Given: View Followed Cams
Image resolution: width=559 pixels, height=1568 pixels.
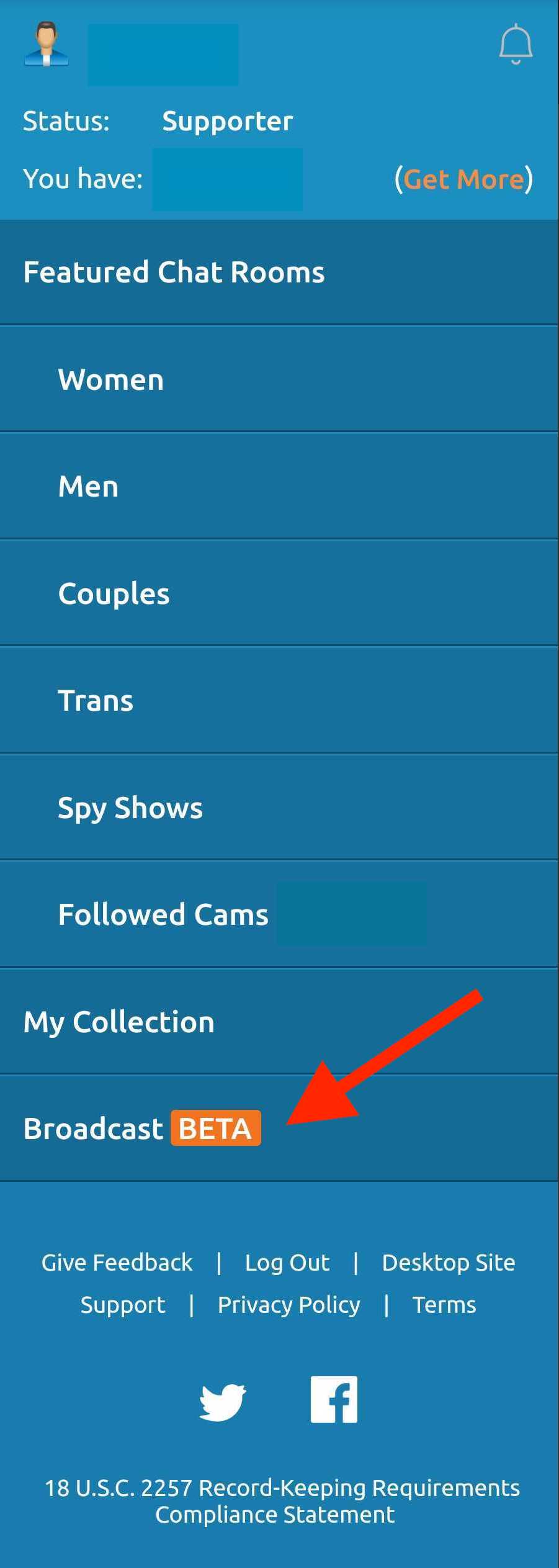Looking at the screenshot, I should (163, 914).
